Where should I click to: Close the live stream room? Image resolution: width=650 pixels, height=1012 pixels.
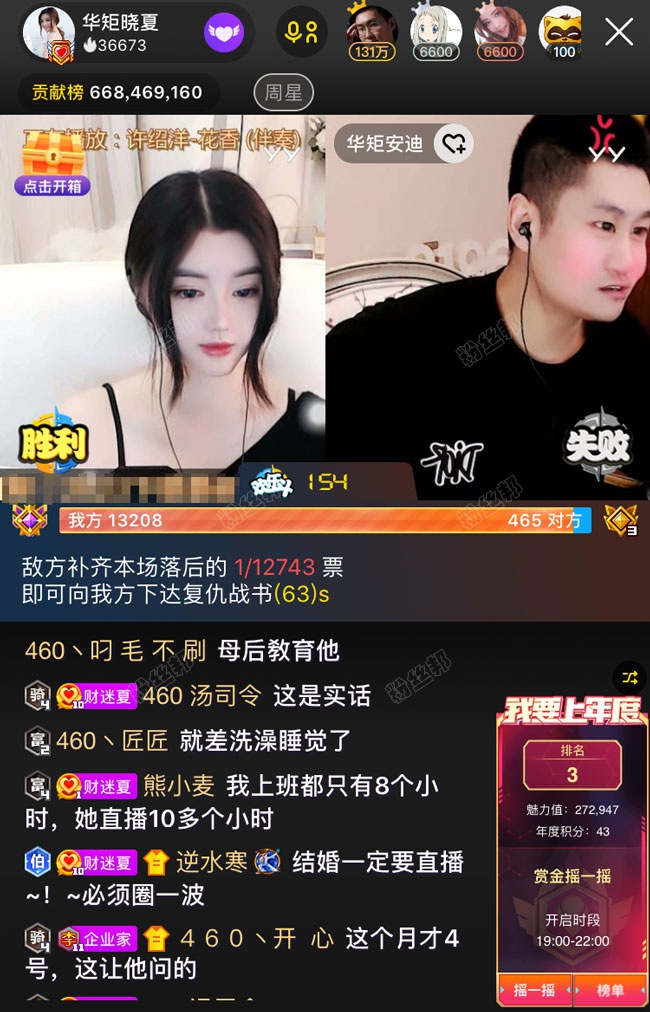pyautogui.click(x=619, y=32)
